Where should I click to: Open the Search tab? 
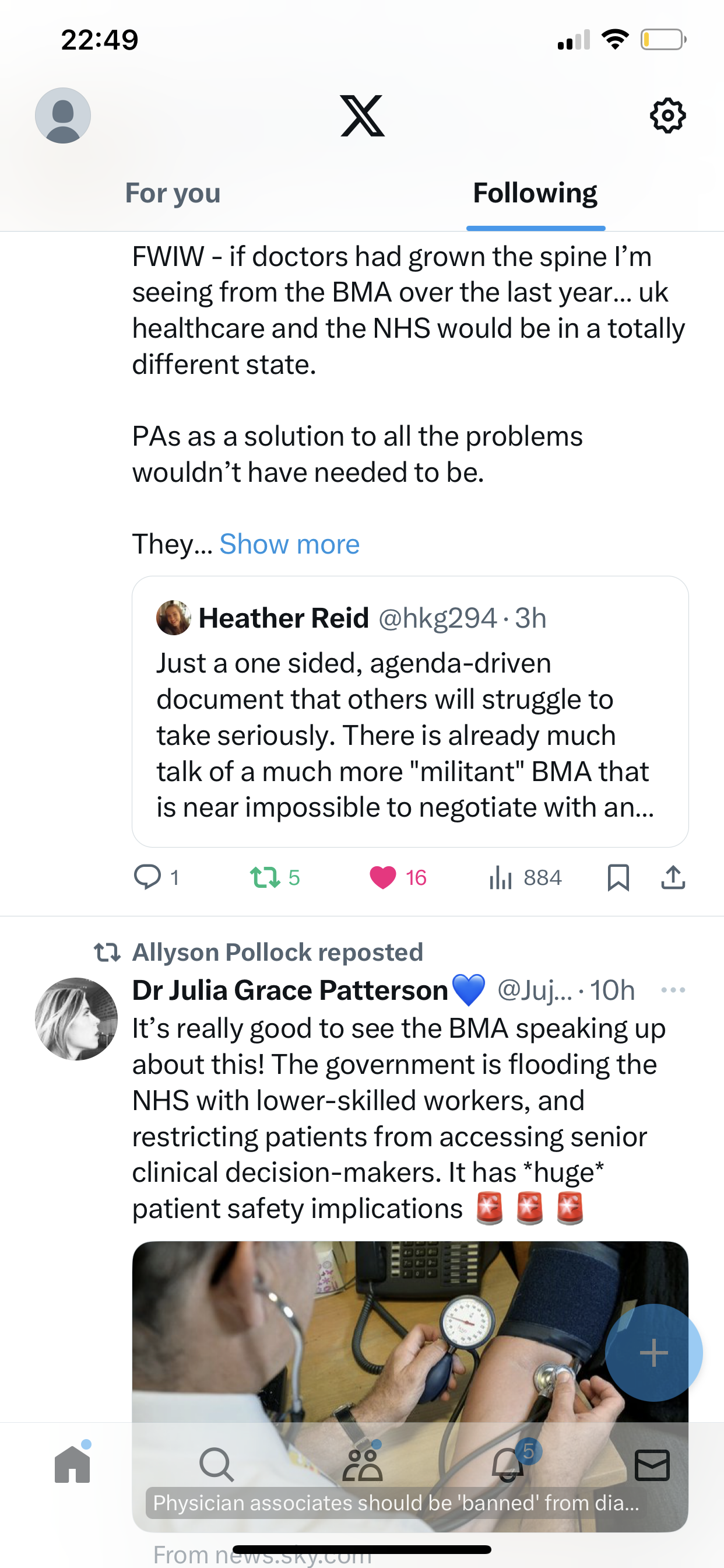tap(217, 1464)
